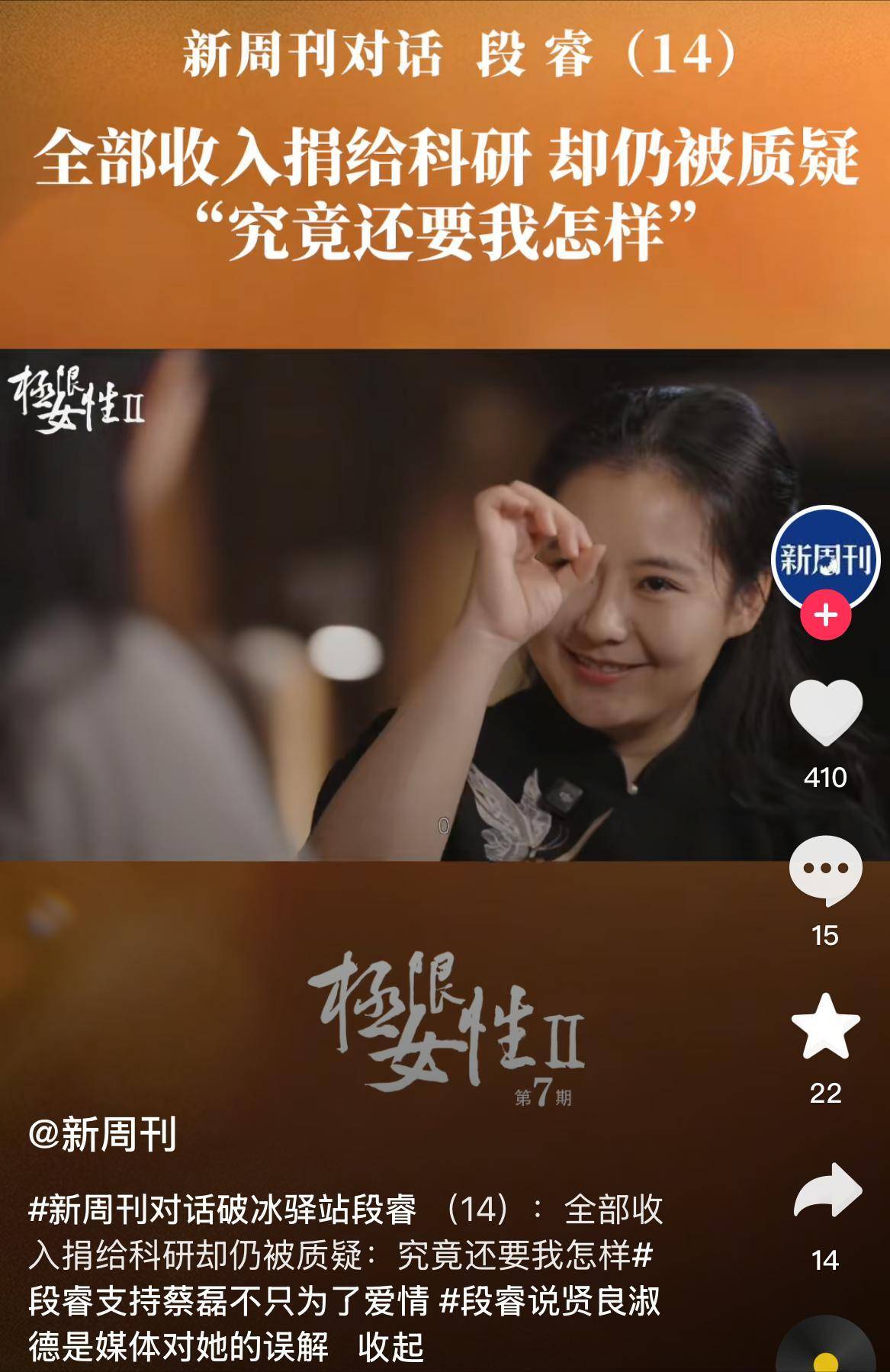Add video to favorites with the star
The width and height of the screenshot is (890, 1372).
pos(825,1027)
